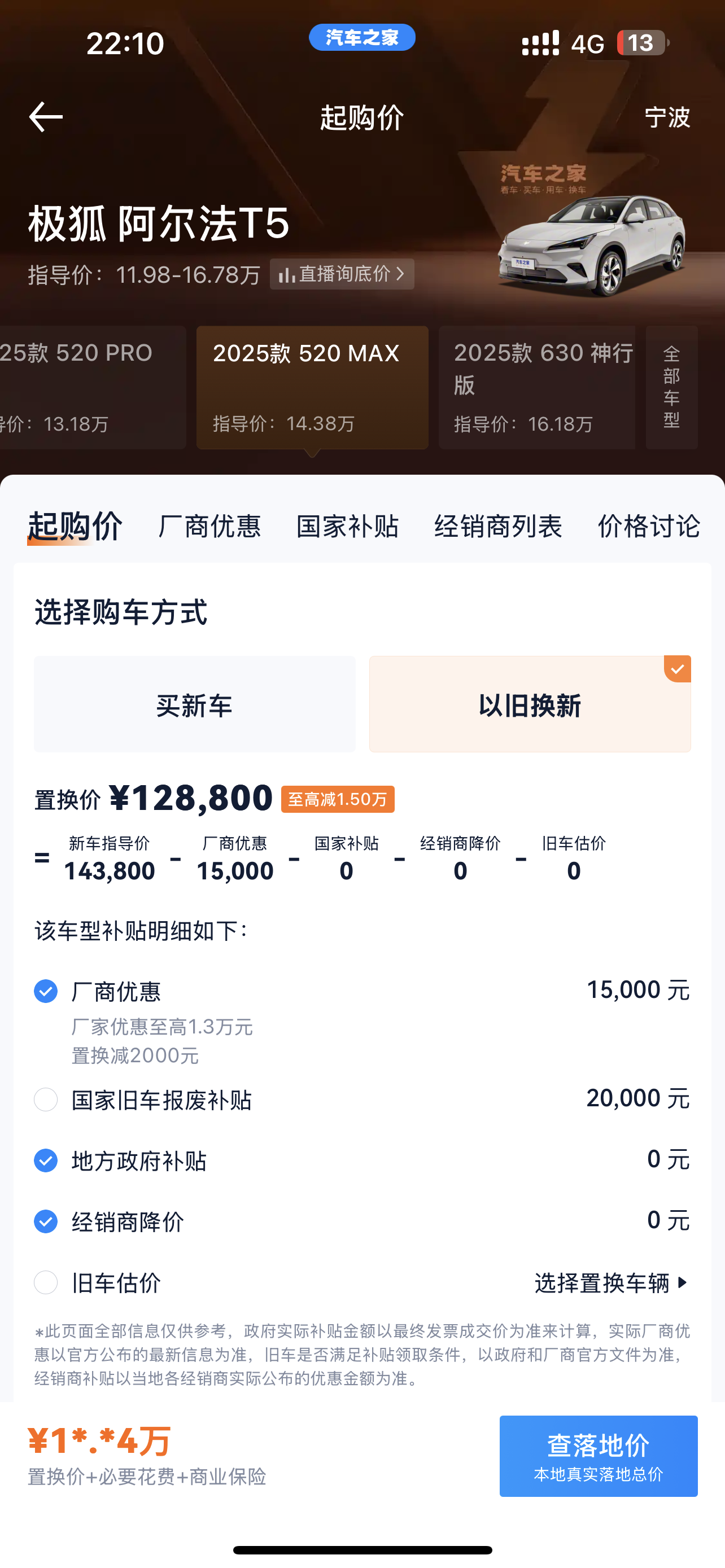The image size is (725, 1568).
Task: Expand 全部车型 to view all trims
Action: [671, 387]
